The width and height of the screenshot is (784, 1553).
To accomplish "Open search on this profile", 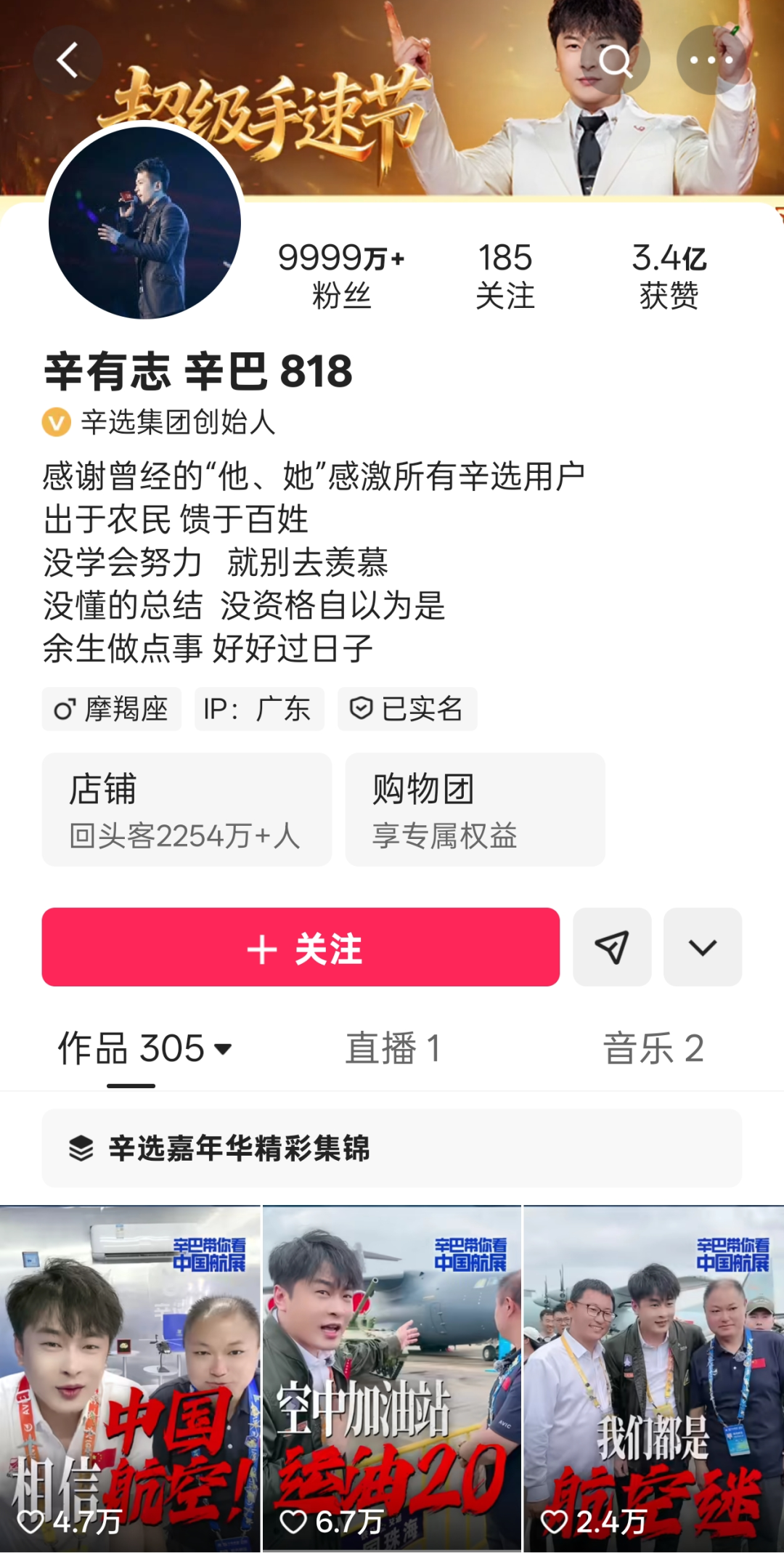I will coord(616,60).
